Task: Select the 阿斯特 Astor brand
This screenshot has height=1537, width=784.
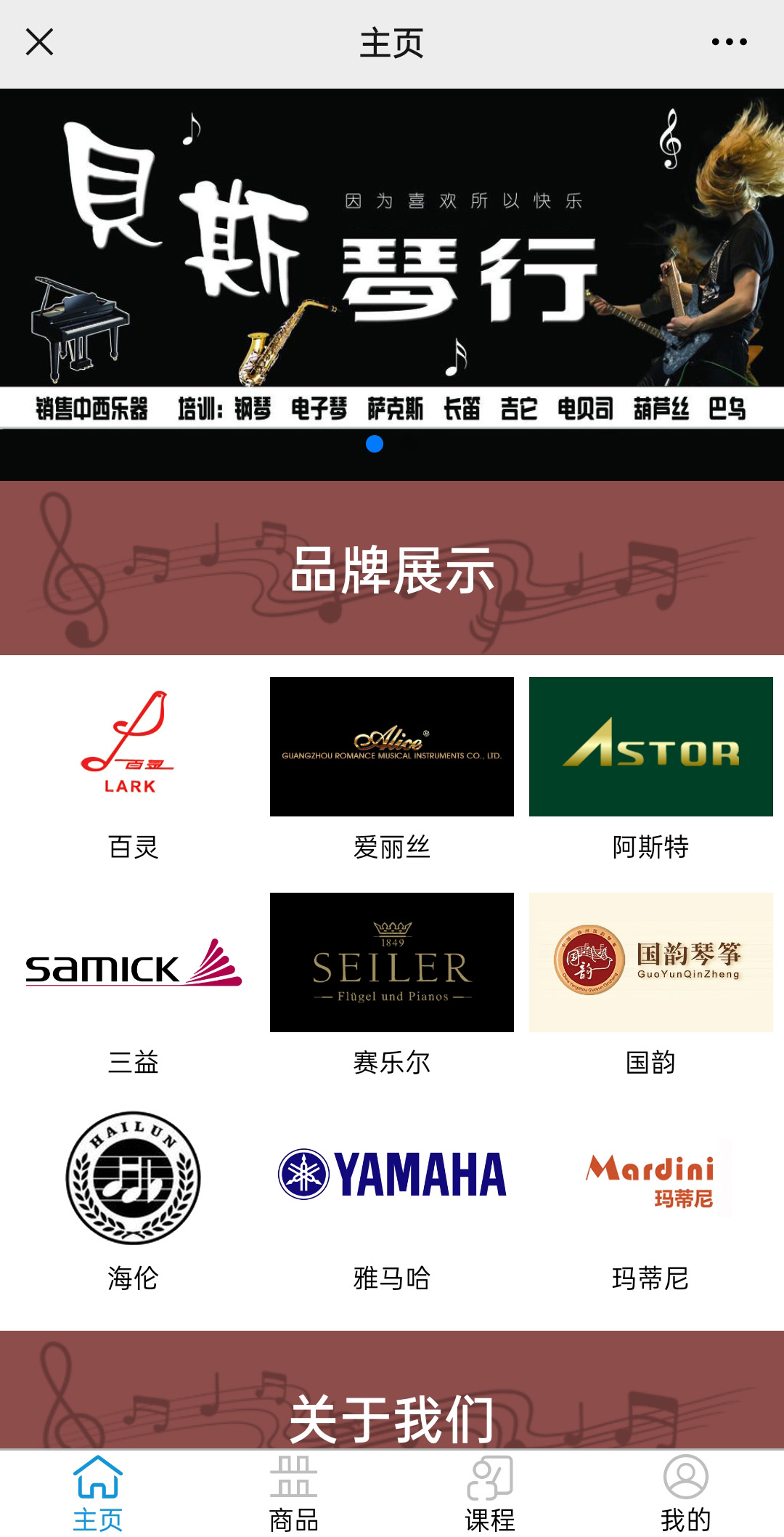Action: pos(650,747)
